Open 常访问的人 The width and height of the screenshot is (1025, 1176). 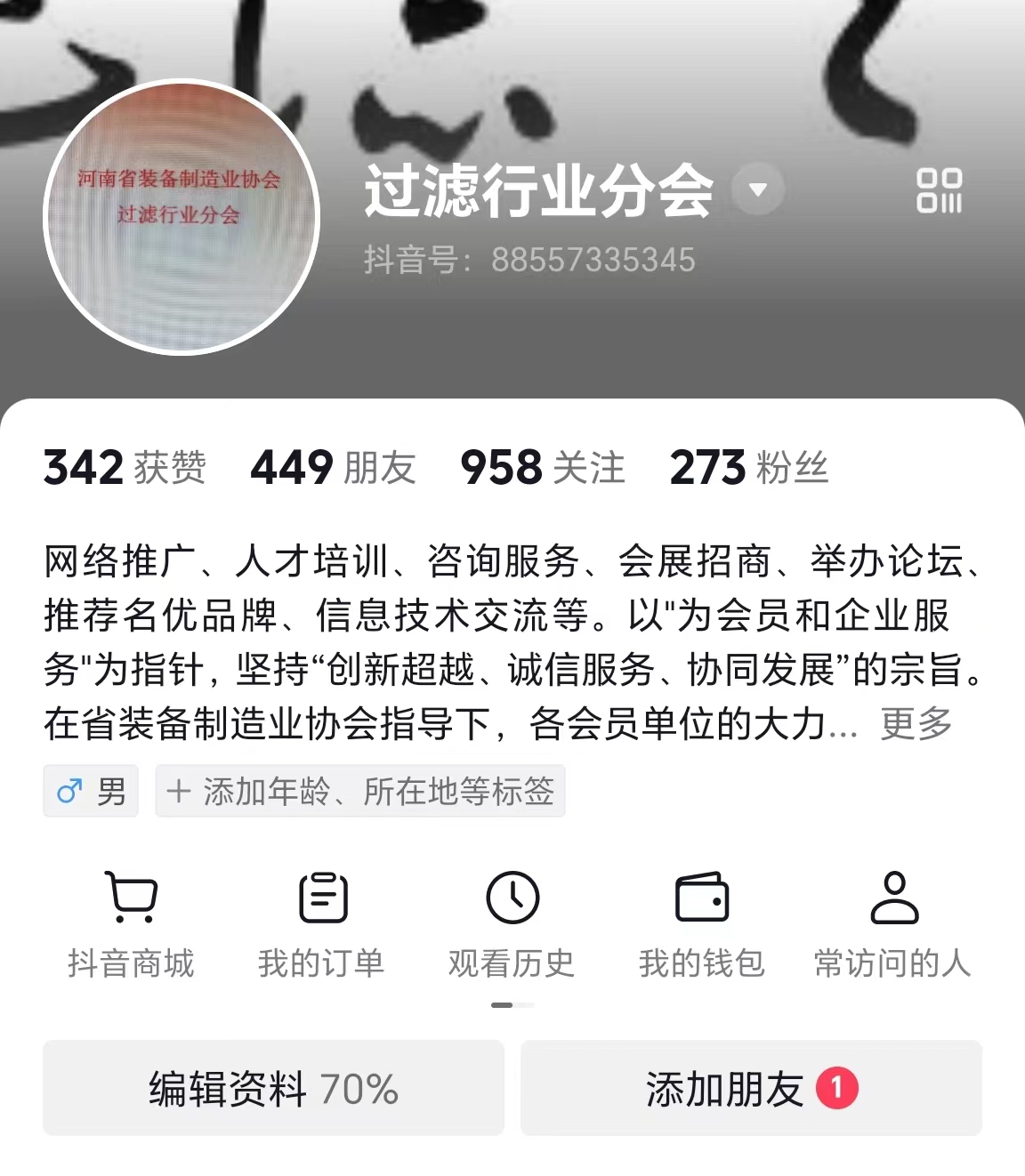coord(892,923)
